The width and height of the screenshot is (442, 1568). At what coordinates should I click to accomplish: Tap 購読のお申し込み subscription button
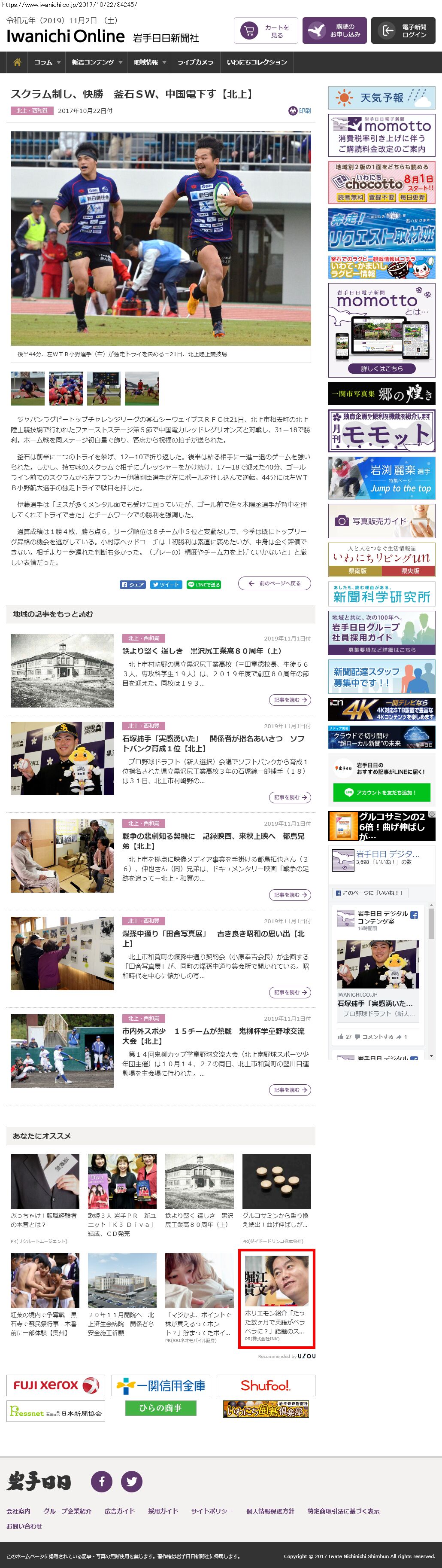[x=334, y=31]
